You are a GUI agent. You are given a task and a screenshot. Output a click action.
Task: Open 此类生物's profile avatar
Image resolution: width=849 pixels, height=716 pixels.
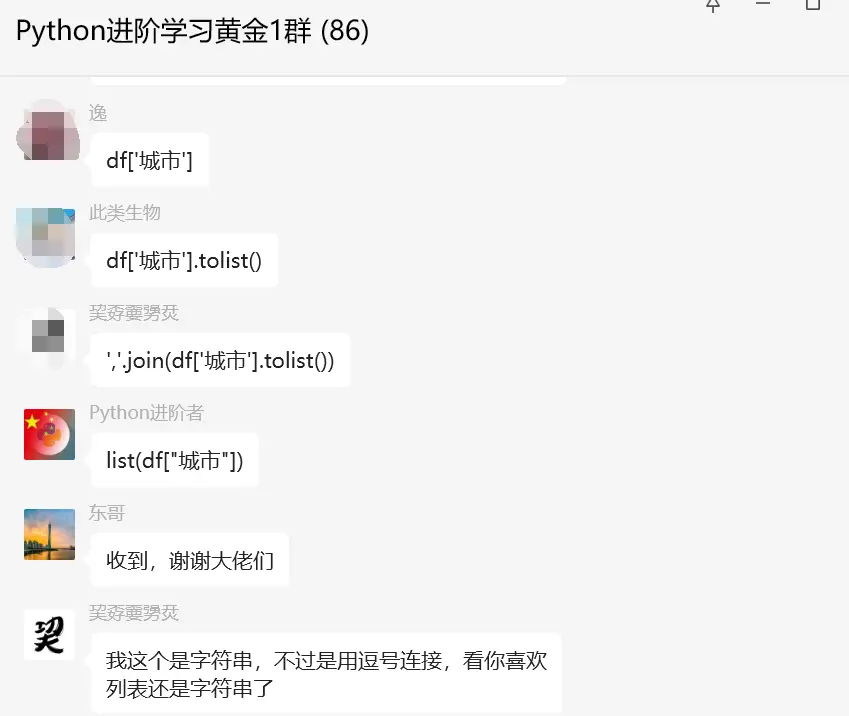[49, 234]
